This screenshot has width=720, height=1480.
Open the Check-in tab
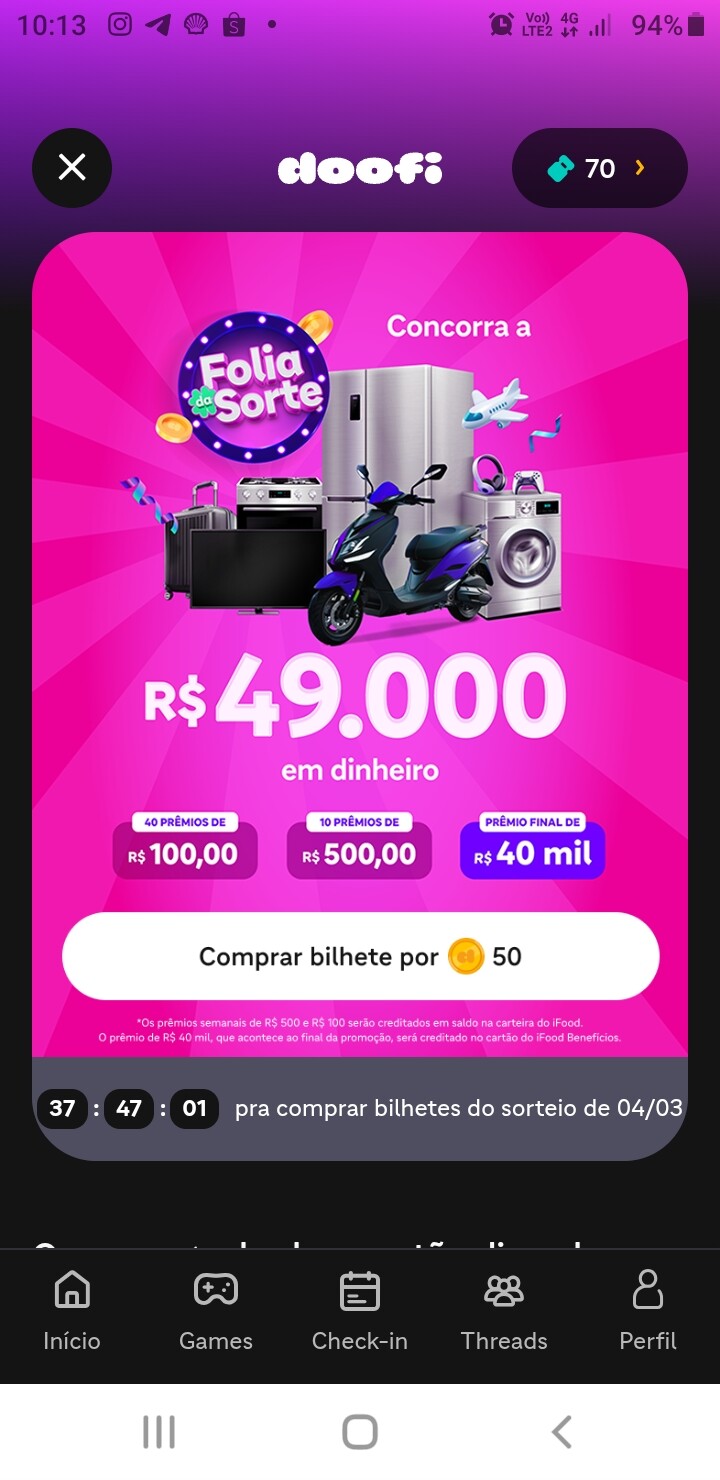pos(360,1311)
